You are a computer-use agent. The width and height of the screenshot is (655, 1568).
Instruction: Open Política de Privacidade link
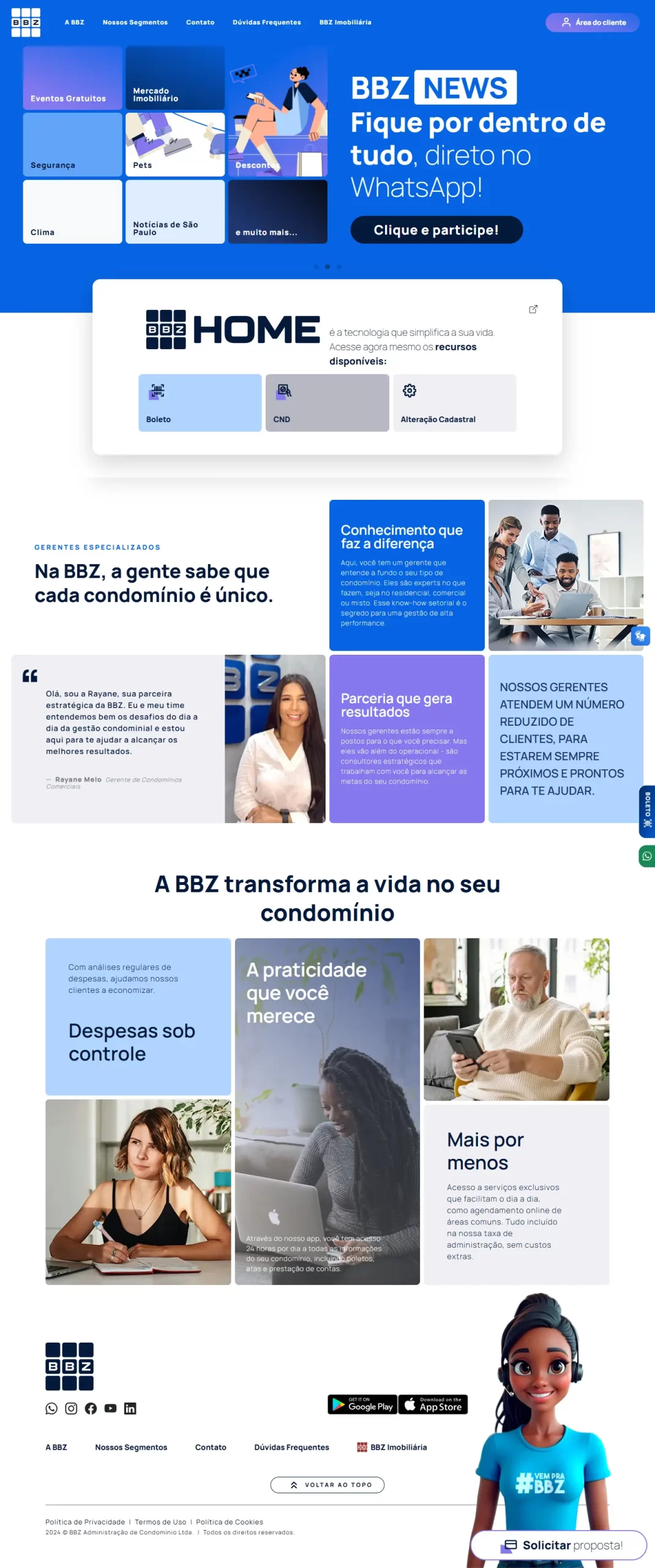pos(84,1522)
